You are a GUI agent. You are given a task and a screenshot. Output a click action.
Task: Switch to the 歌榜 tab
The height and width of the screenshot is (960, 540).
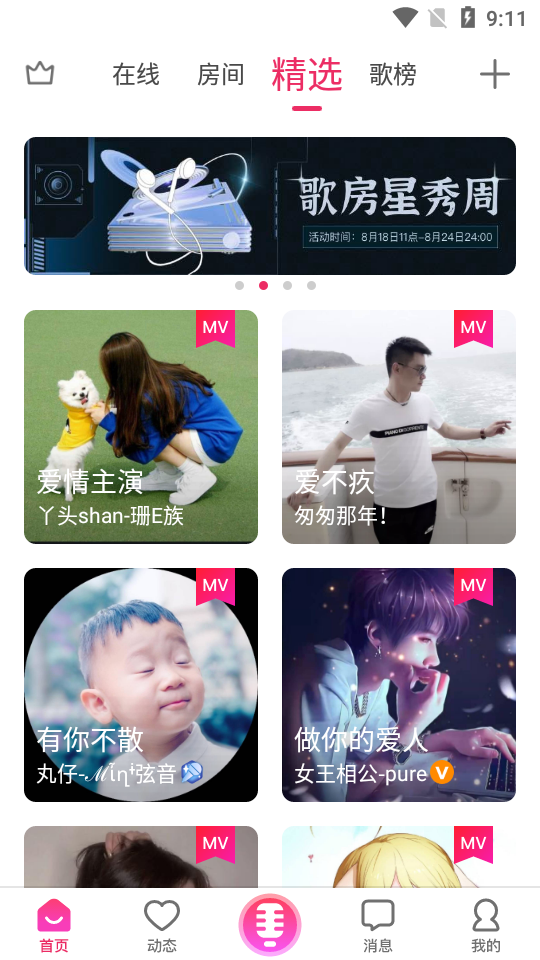pyautogui.click(x=393, y=75)
